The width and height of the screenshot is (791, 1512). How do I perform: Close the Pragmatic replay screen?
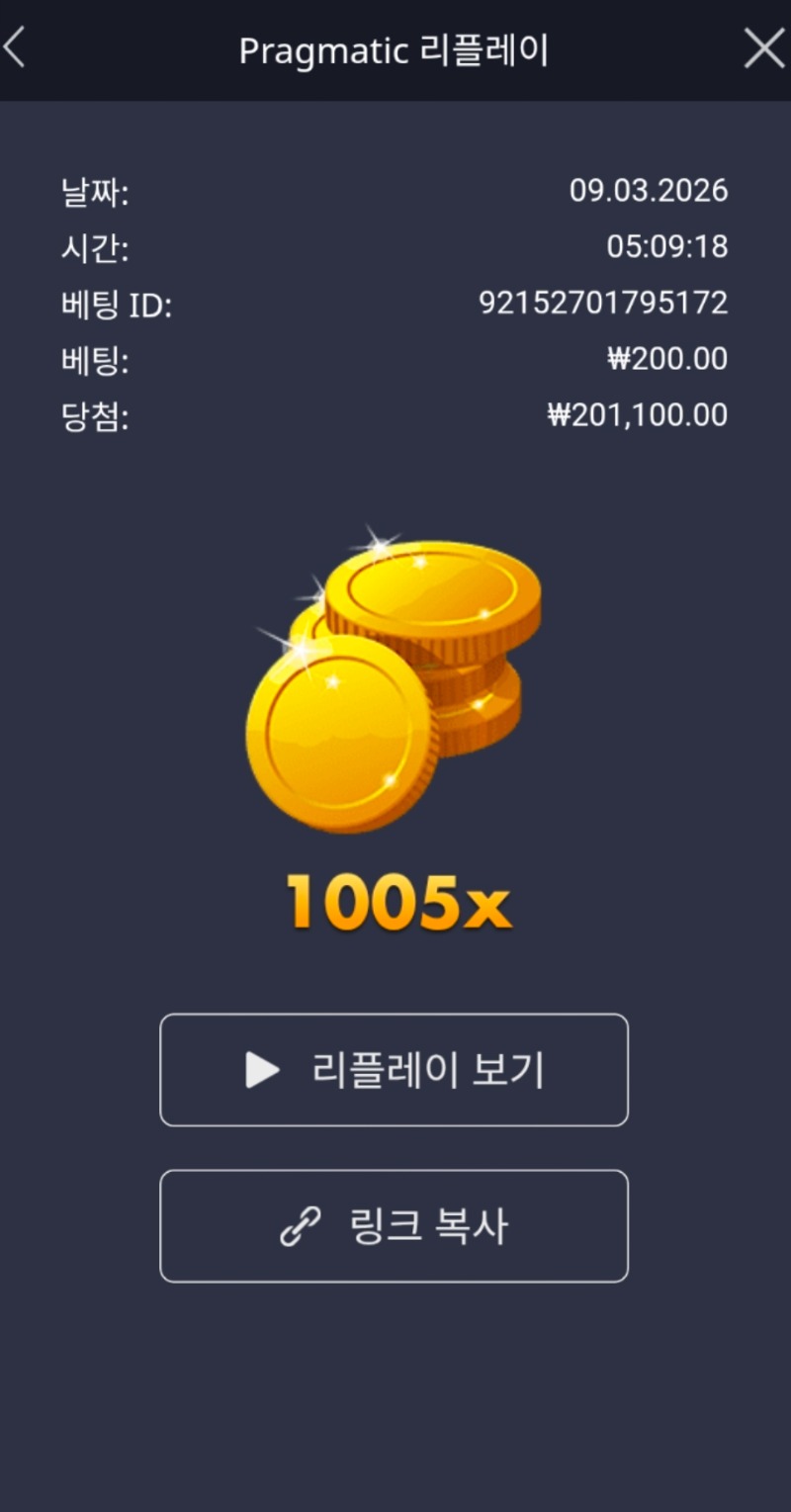pos(763,48)
